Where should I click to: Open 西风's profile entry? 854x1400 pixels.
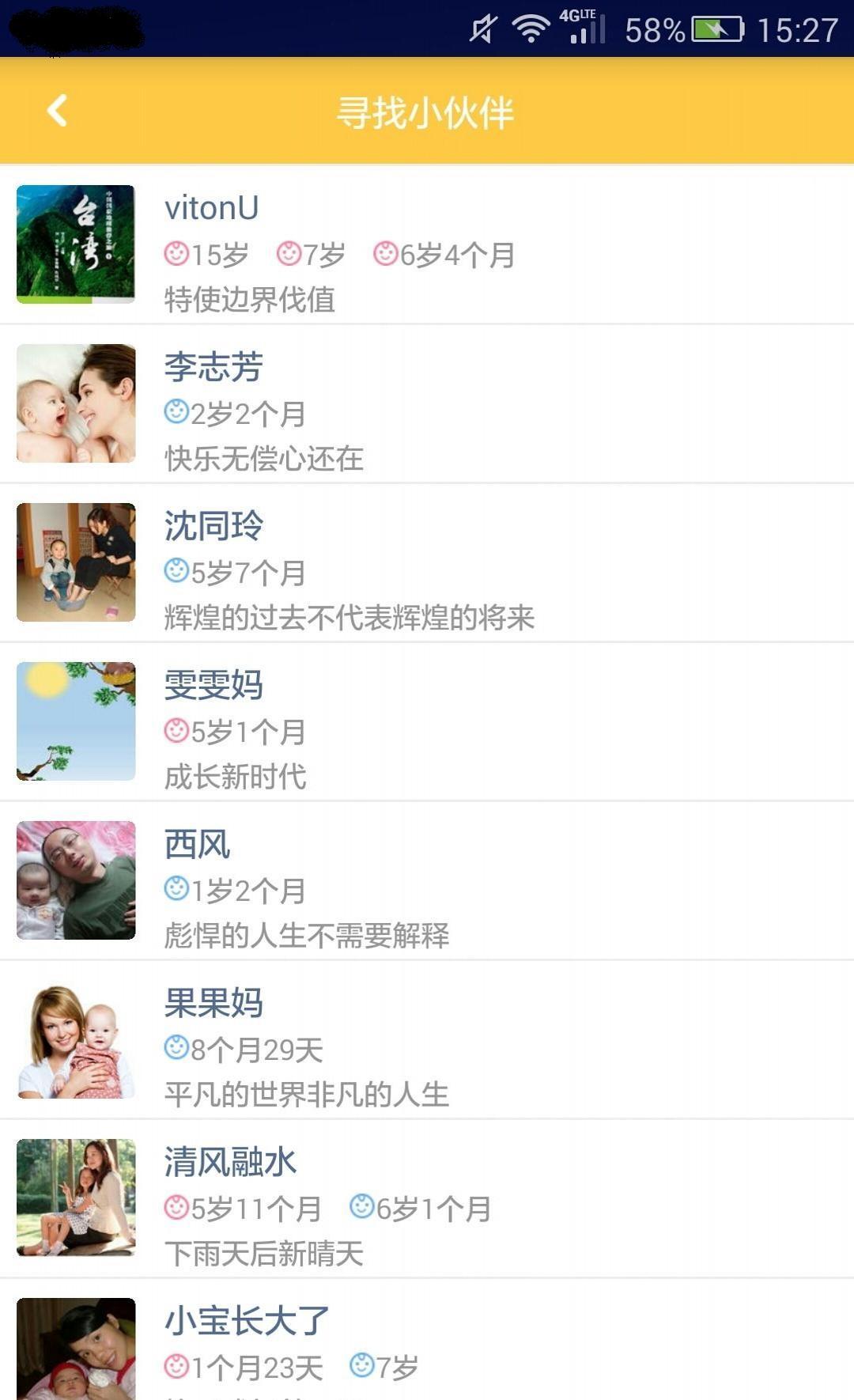tap(427, 881)
